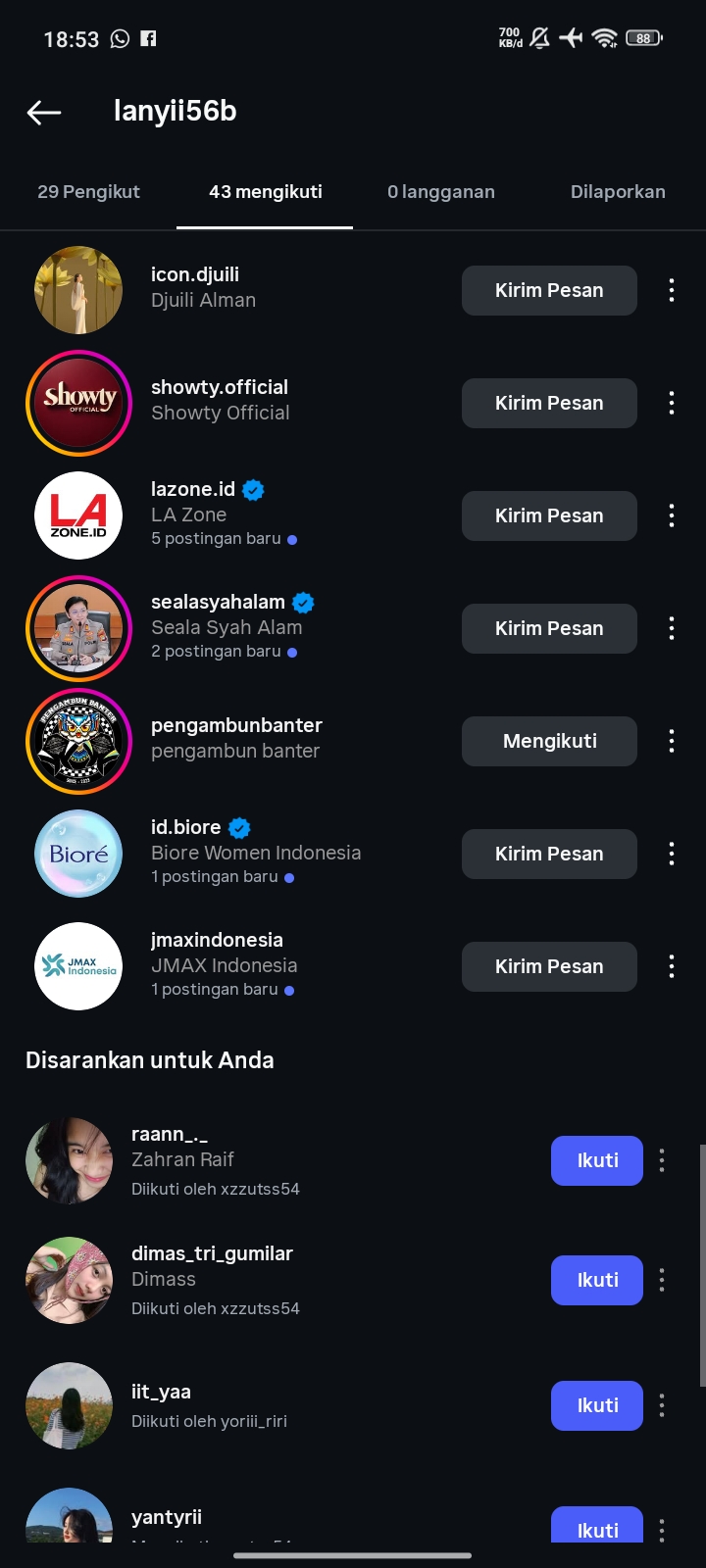The image size is (706, 1568).
Task: Switch to the 29 Pengikut tab
Action: (88, 192)
